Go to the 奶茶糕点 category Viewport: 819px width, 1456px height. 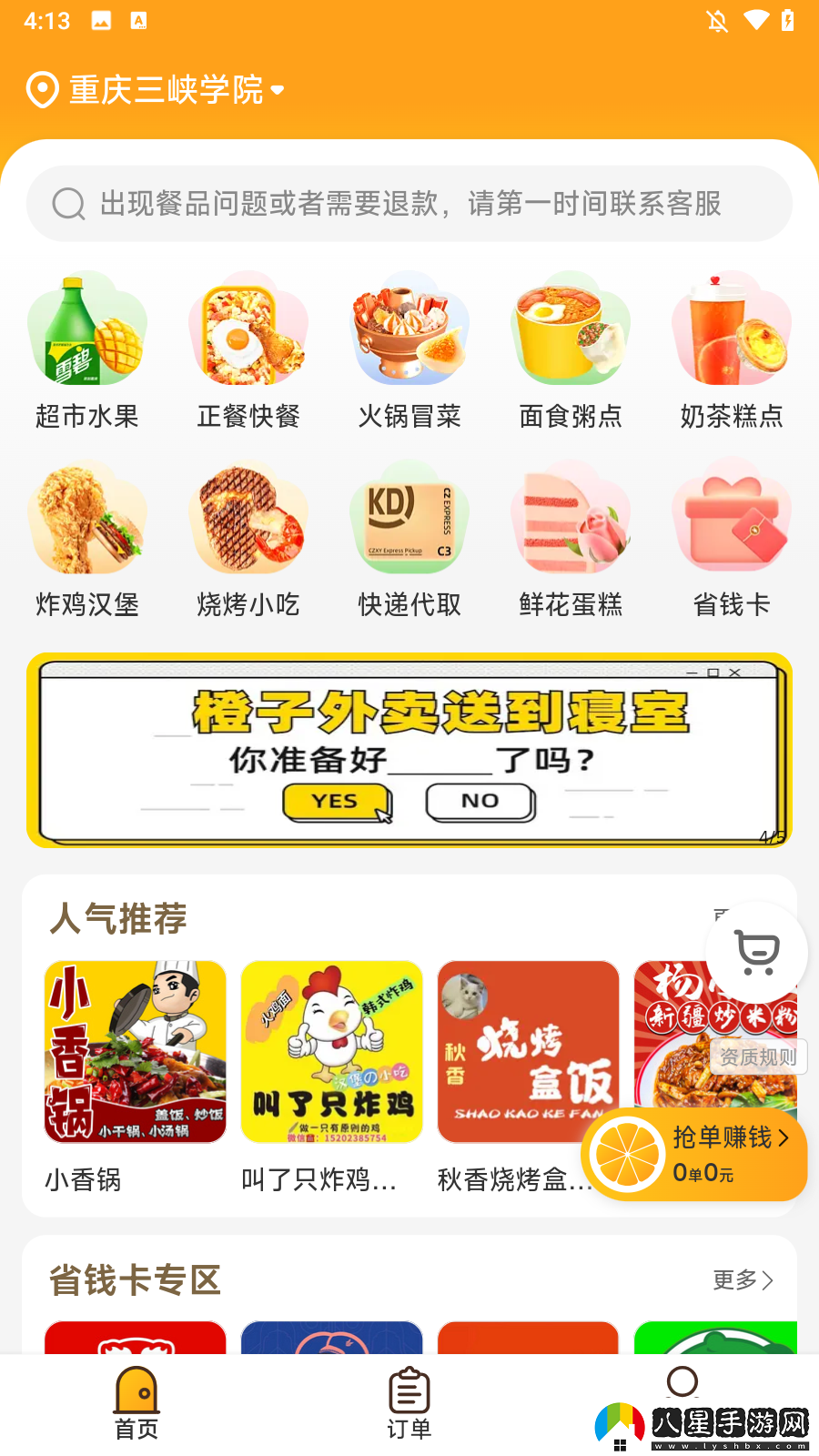click(x=732, y=350)
